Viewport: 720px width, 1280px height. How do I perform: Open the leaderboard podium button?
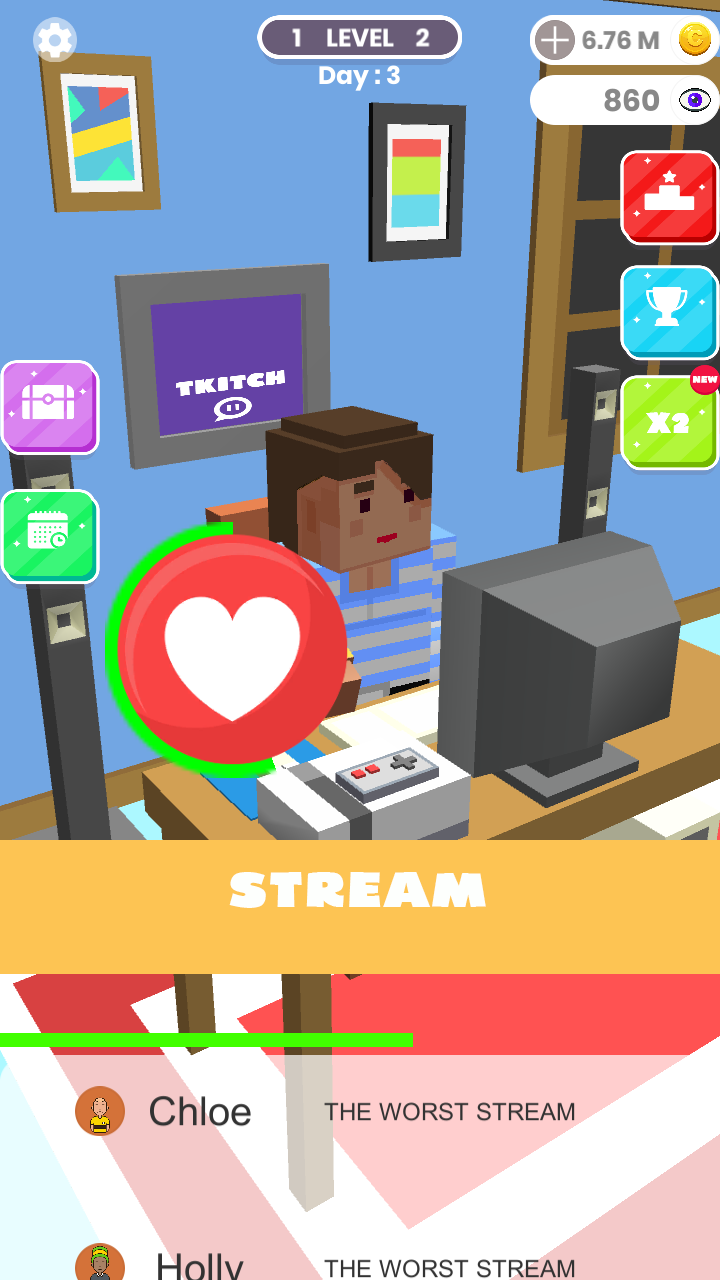pyautogui.click(x=670, y=197)
